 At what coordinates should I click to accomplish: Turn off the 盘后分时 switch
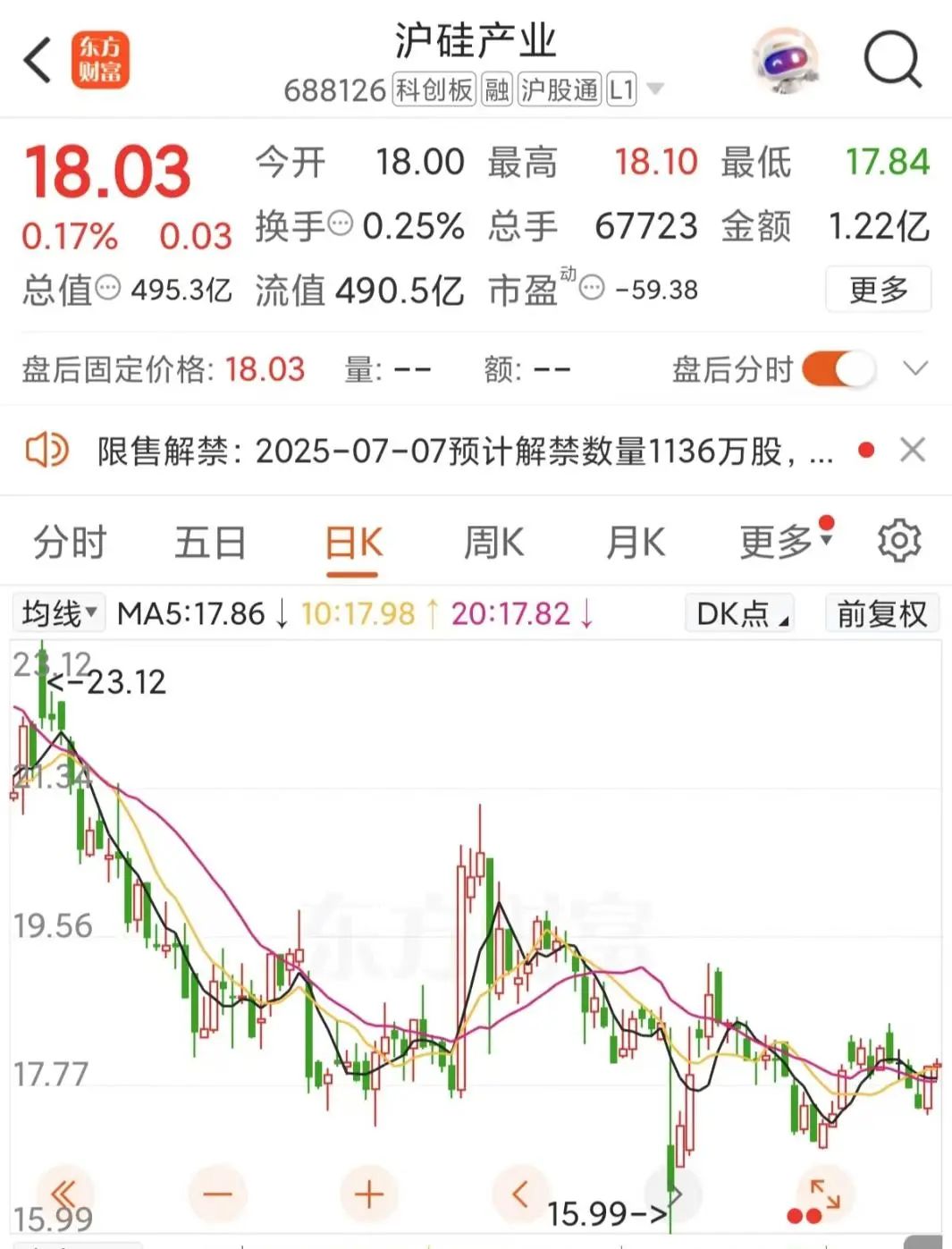pyautogui.click(x=838, y=369)
